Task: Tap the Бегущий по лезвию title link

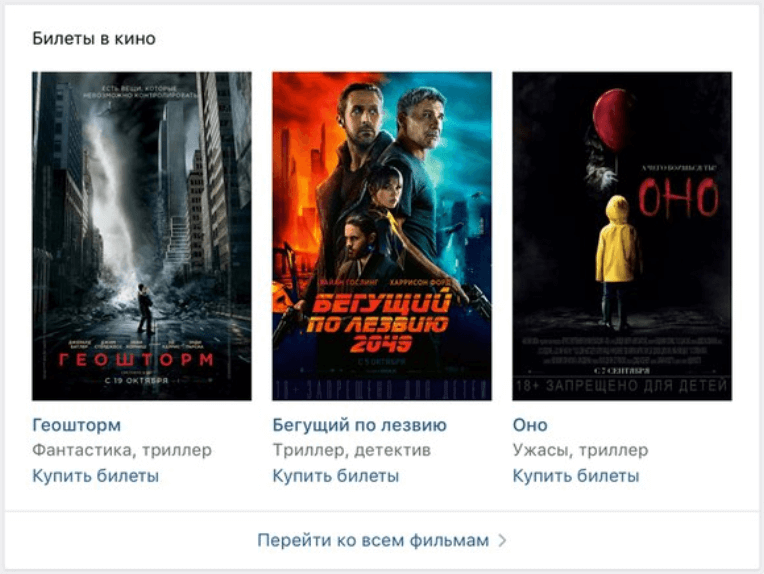Action: pos(359,425)
